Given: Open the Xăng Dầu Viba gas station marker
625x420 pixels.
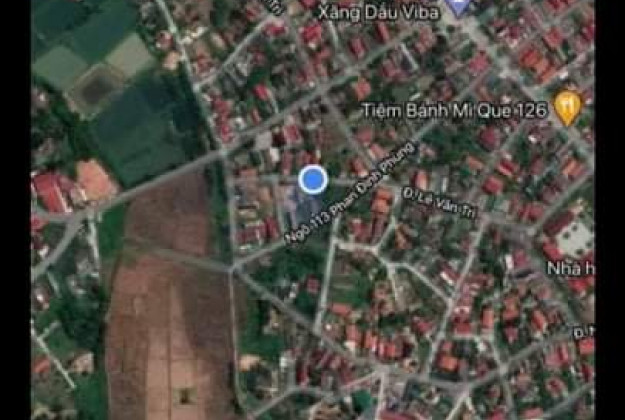Looking at the screenshot, I should click(458, 6).
